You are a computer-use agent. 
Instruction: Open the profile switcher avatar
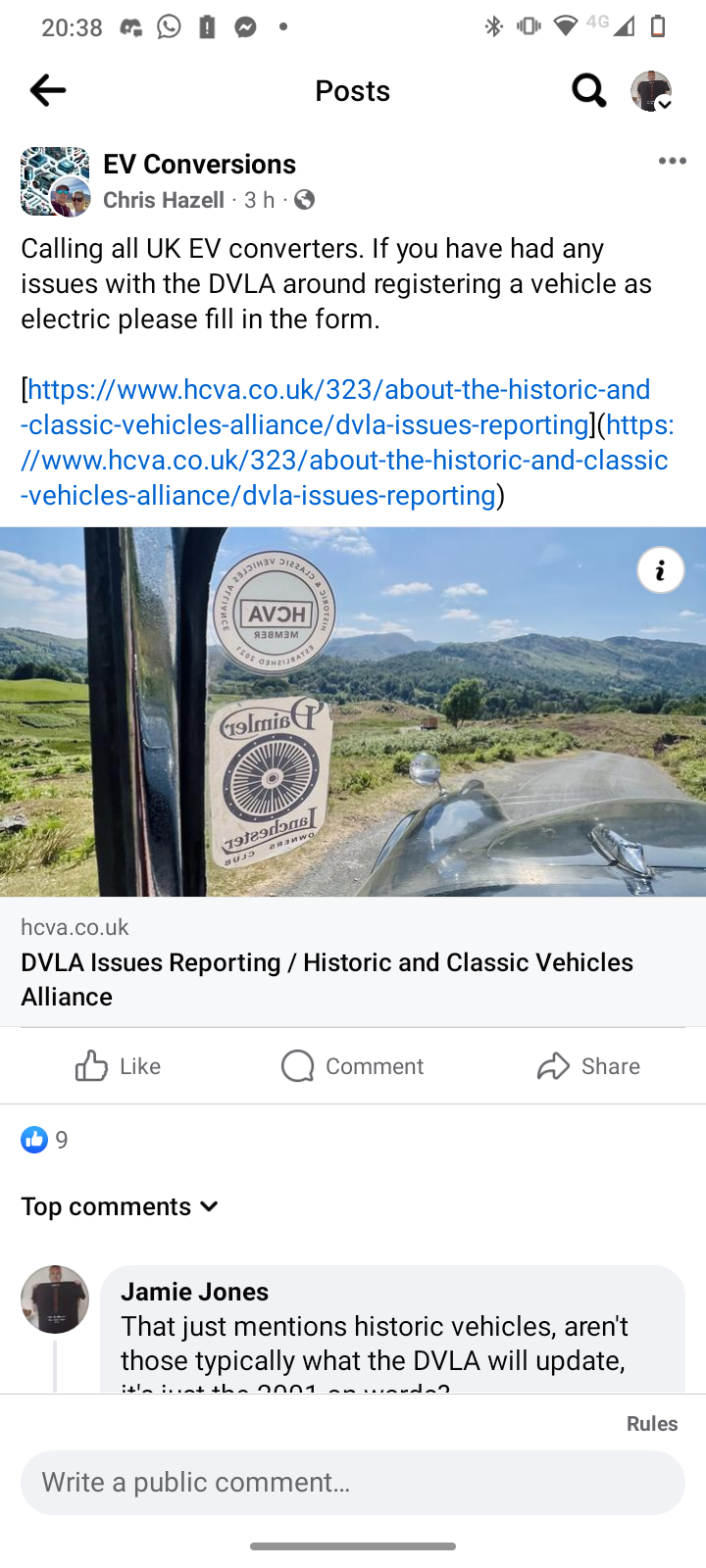[x=651, y=91]
